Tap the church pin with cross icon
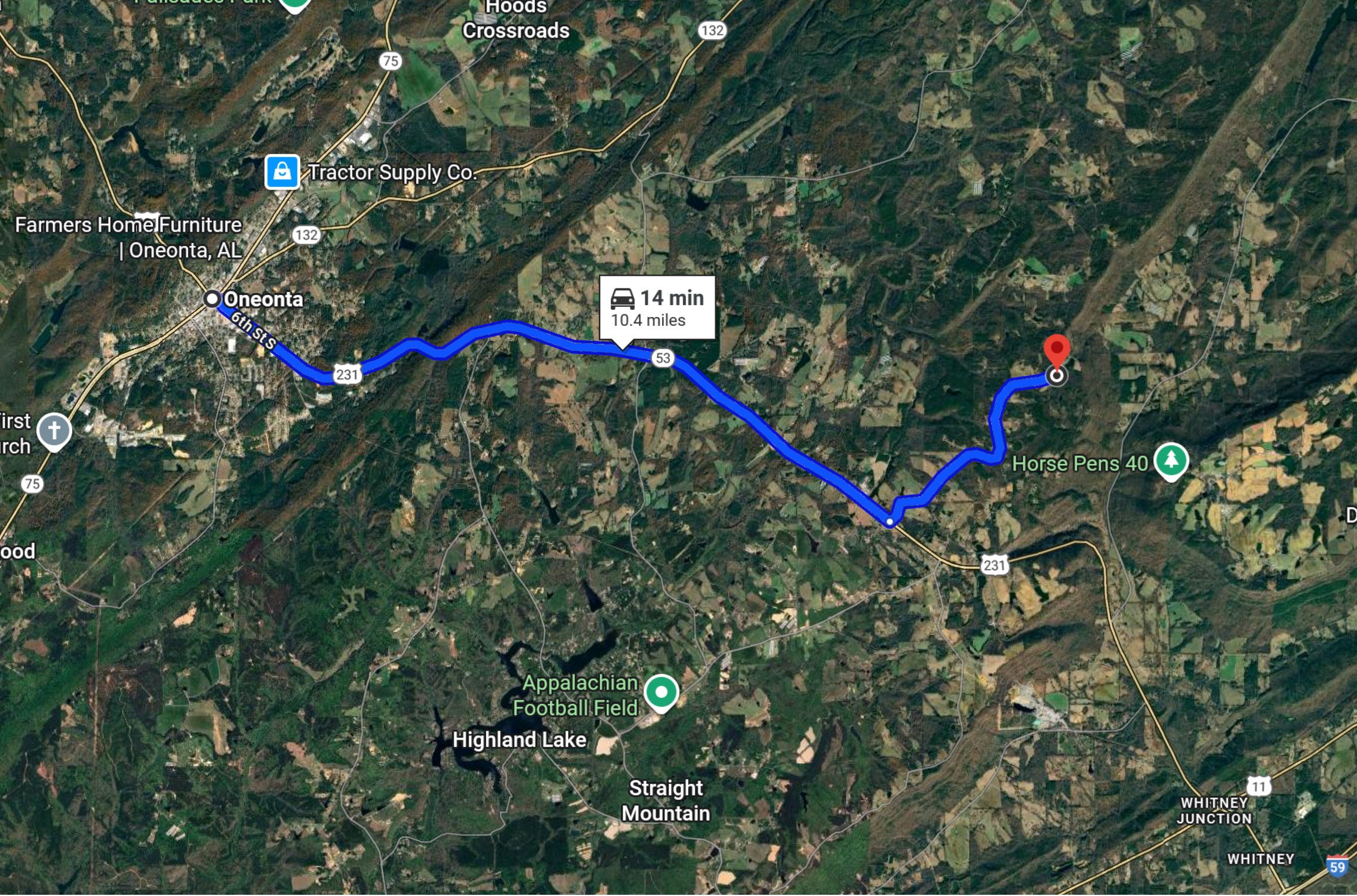Viewport: 1357px width, 896px height. click(x=54, y=430)
